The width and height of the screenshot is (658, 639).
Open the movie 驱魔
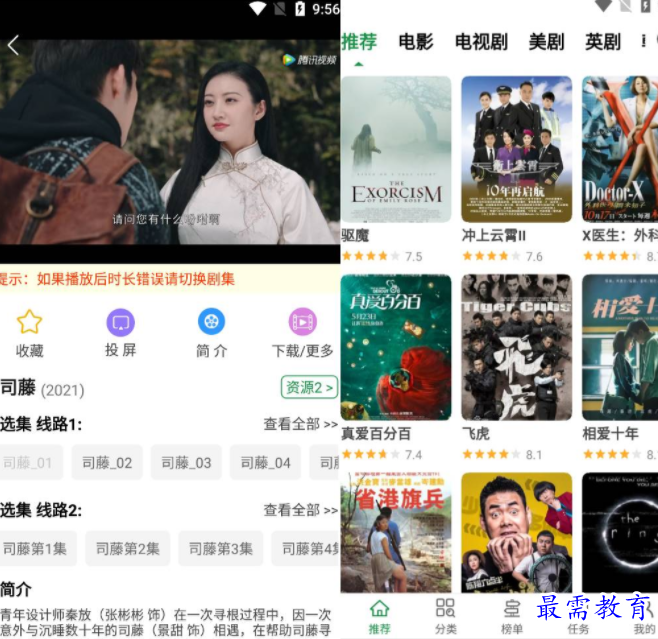pyautogui.click(x=396, y=150)
